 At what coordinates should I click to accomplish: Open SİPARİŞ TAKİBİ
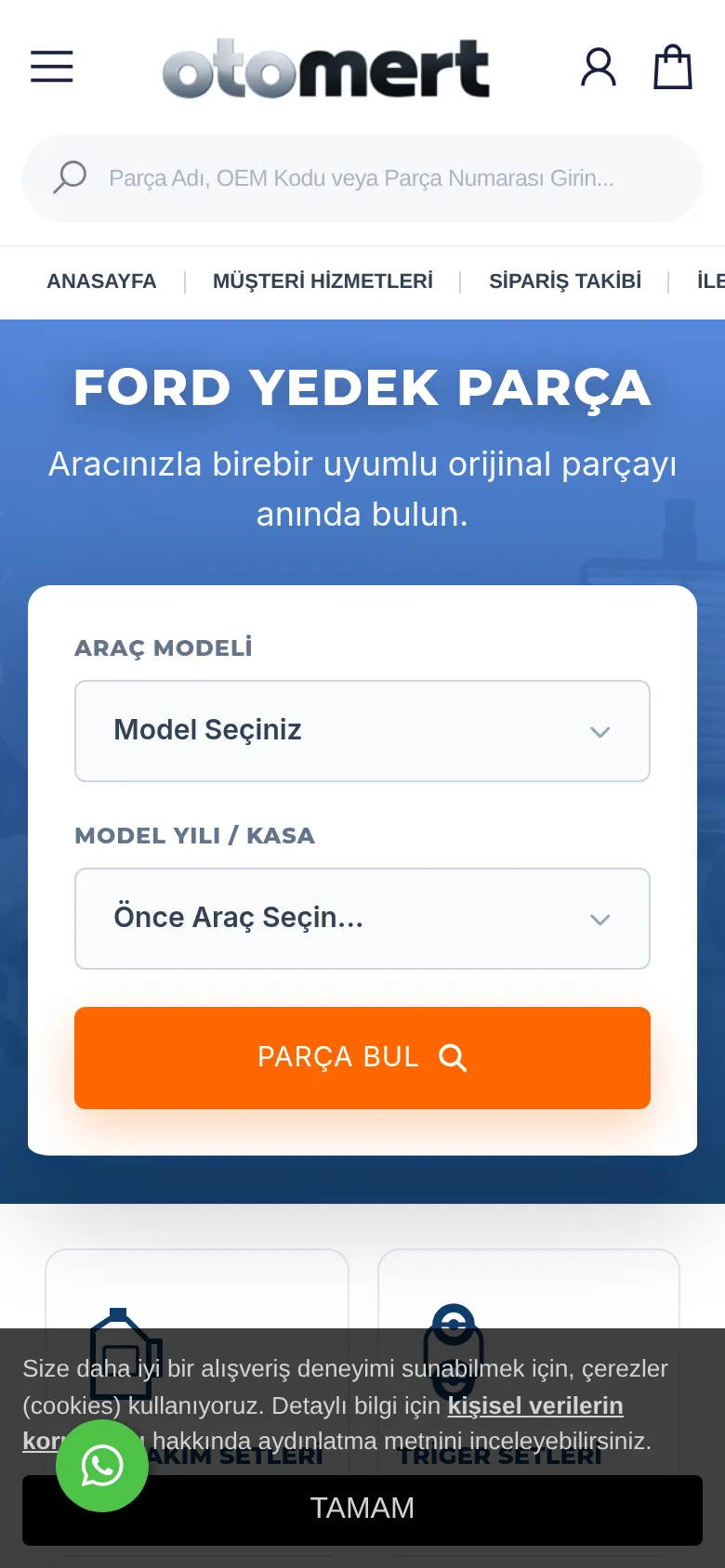[x=565, y=281]
